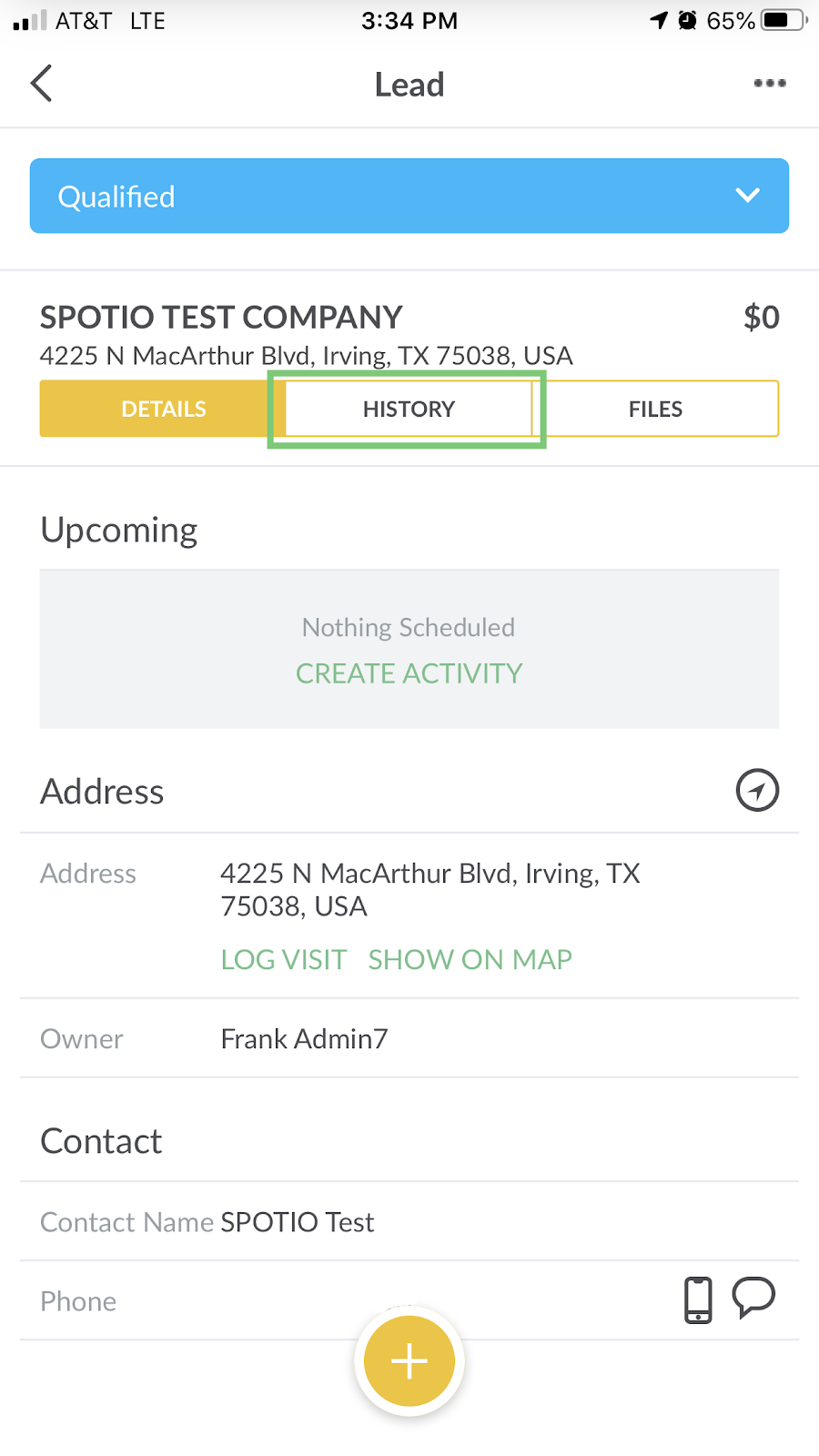Tap Log Visit link
The width and height of the screenshot is (819, 1456).
[x=284, y=959]
